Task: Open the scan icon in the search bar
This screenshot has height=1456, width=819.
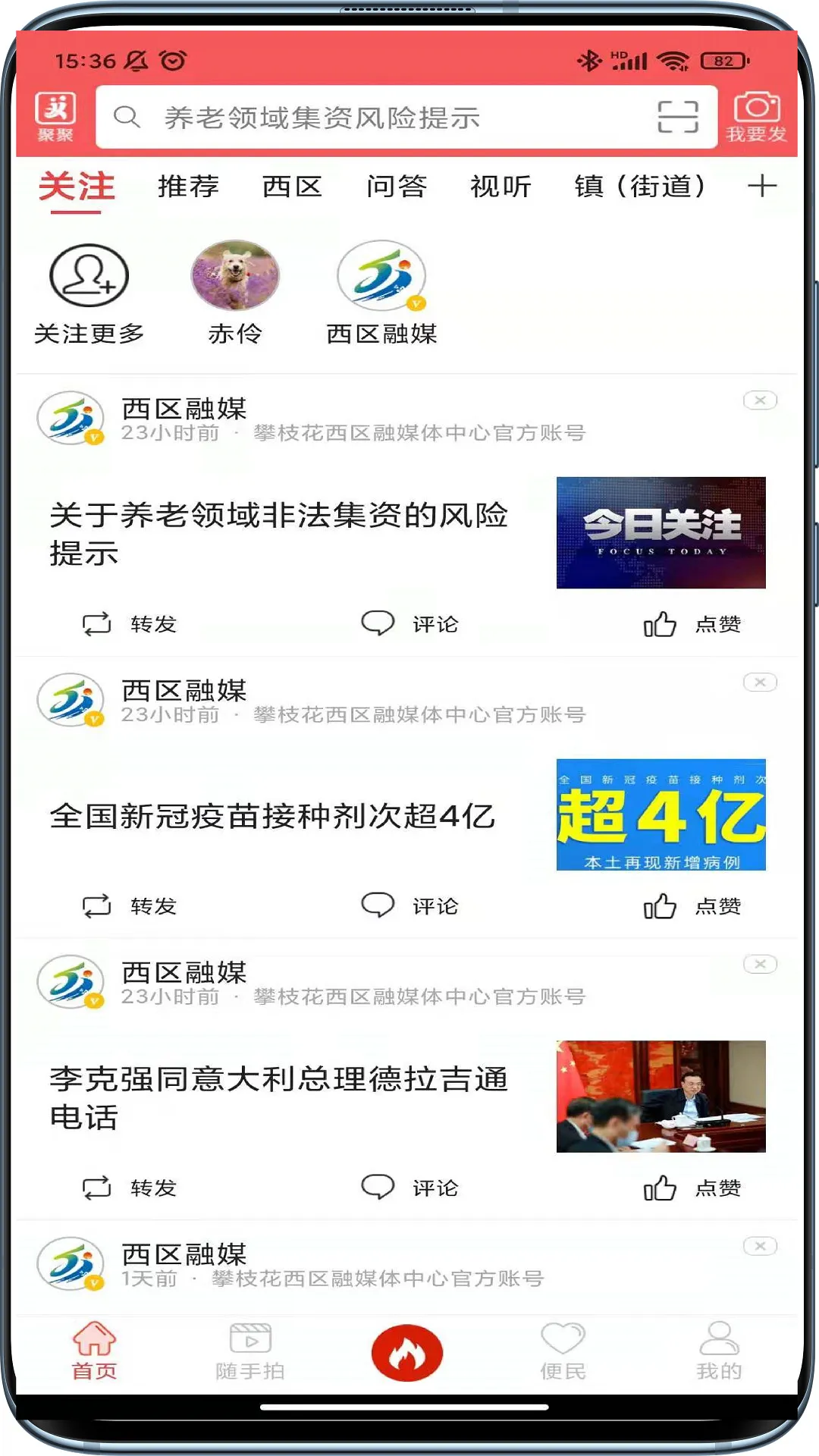Action: (677, 118)
